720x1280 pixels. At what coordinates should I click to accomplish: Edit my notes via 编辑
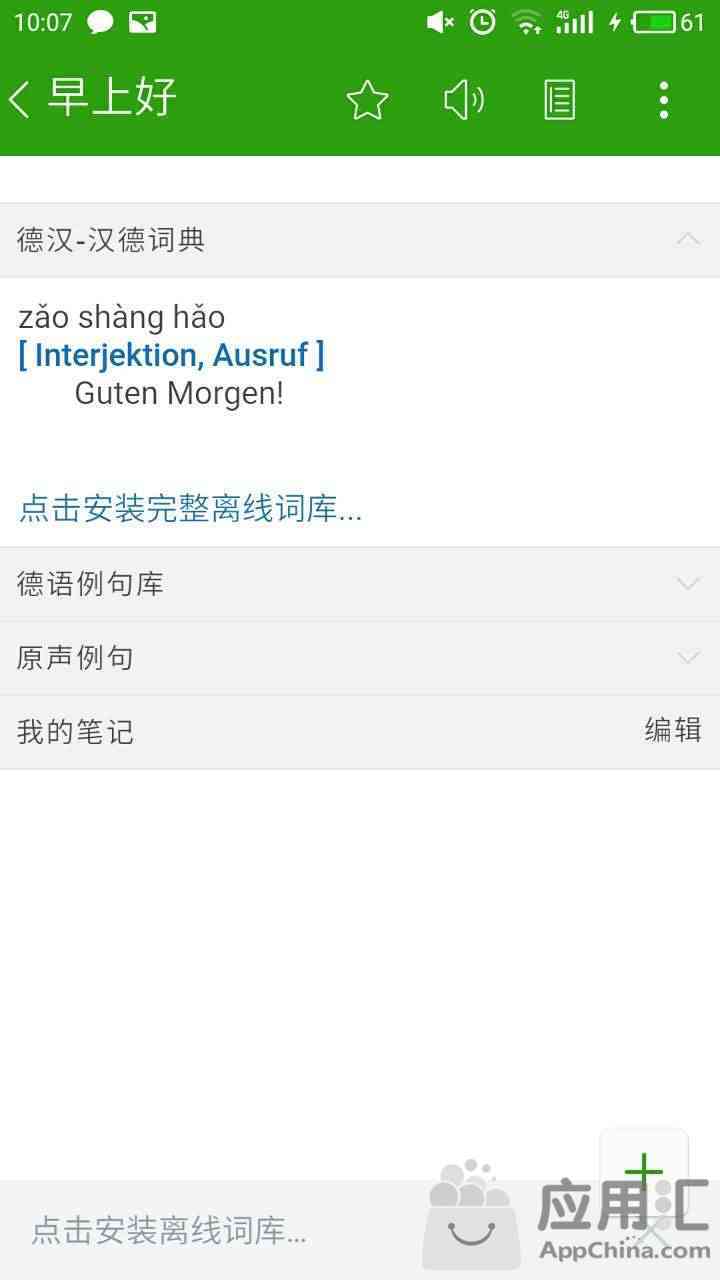coord(672,731)
